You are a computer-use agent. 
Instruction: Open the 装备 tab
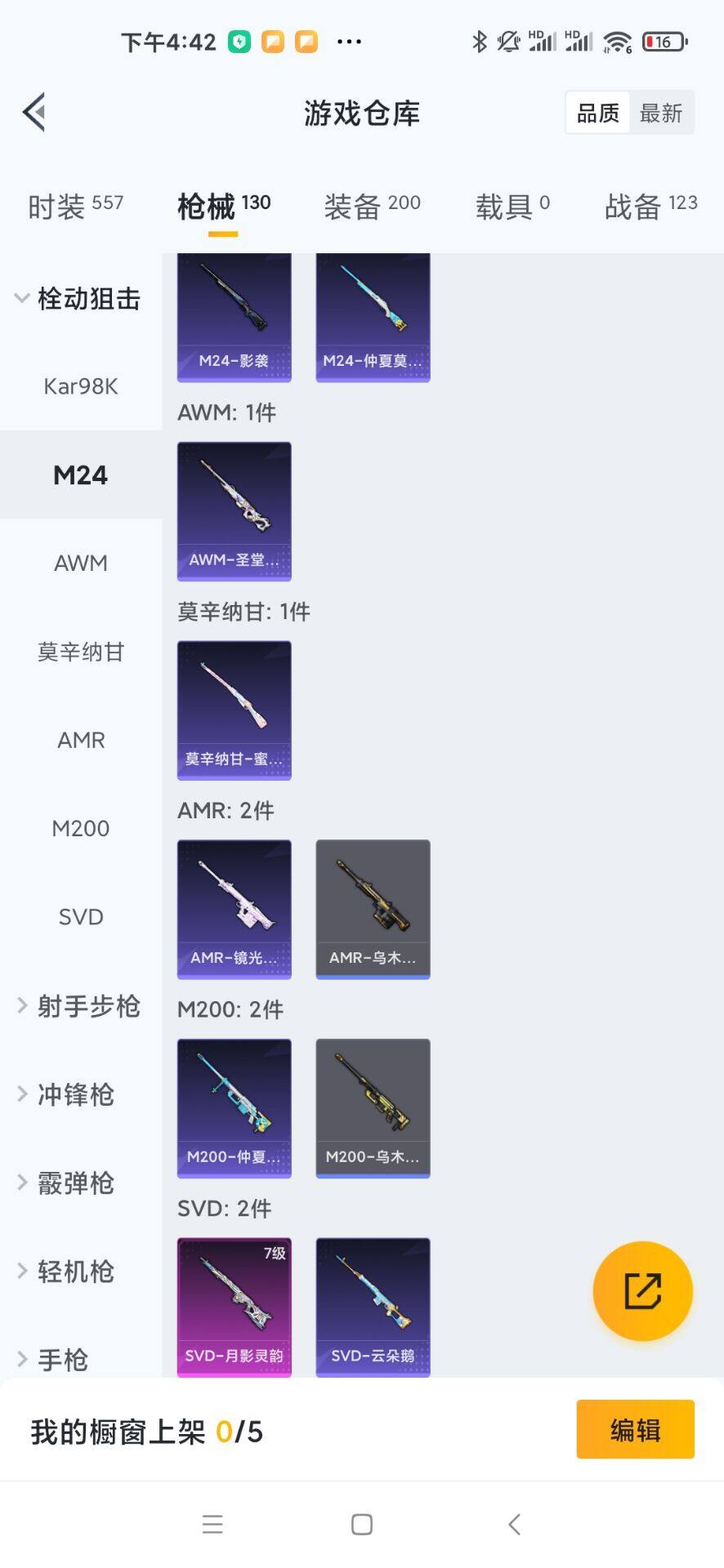(372, 206)
